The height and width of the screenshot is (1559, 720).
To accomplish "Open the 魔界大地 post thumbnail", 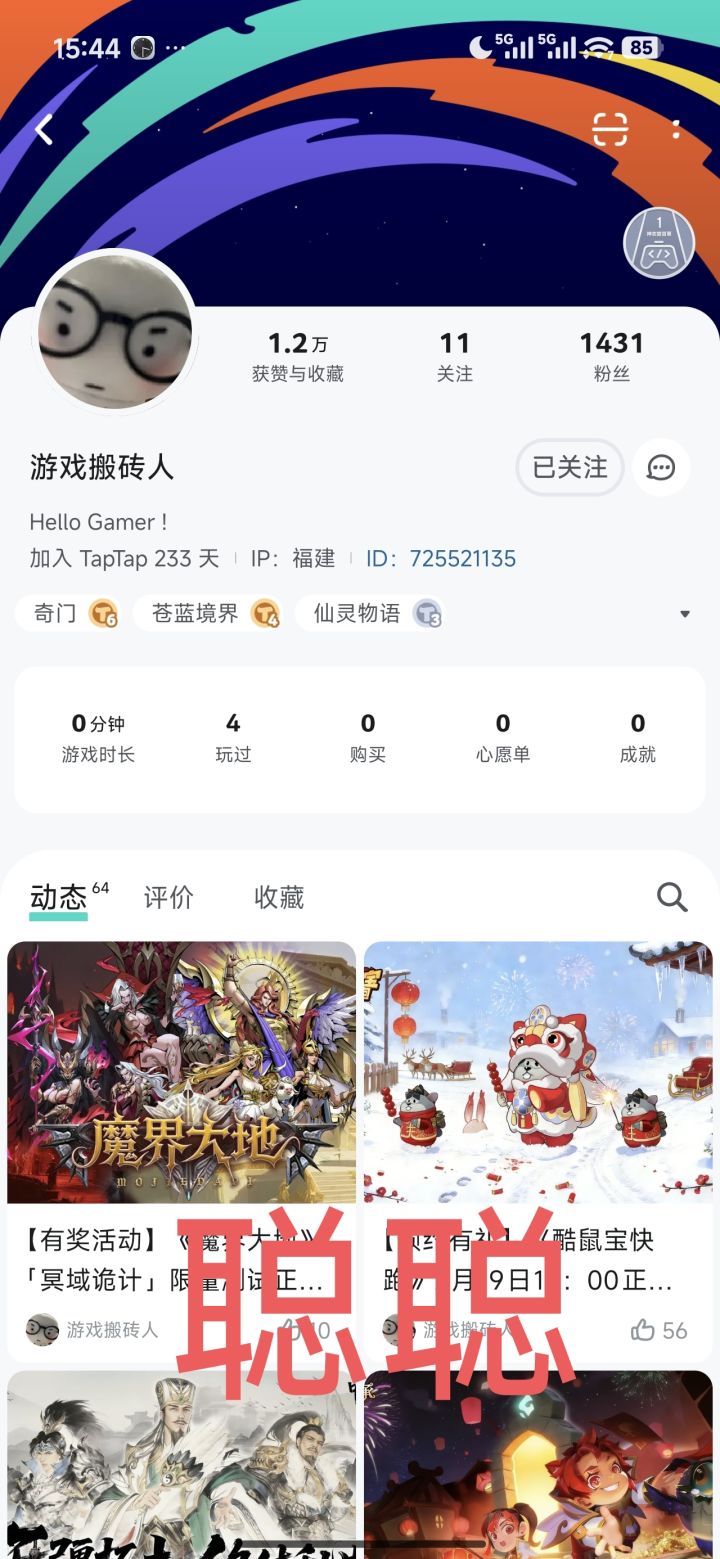I will 182,1072.
